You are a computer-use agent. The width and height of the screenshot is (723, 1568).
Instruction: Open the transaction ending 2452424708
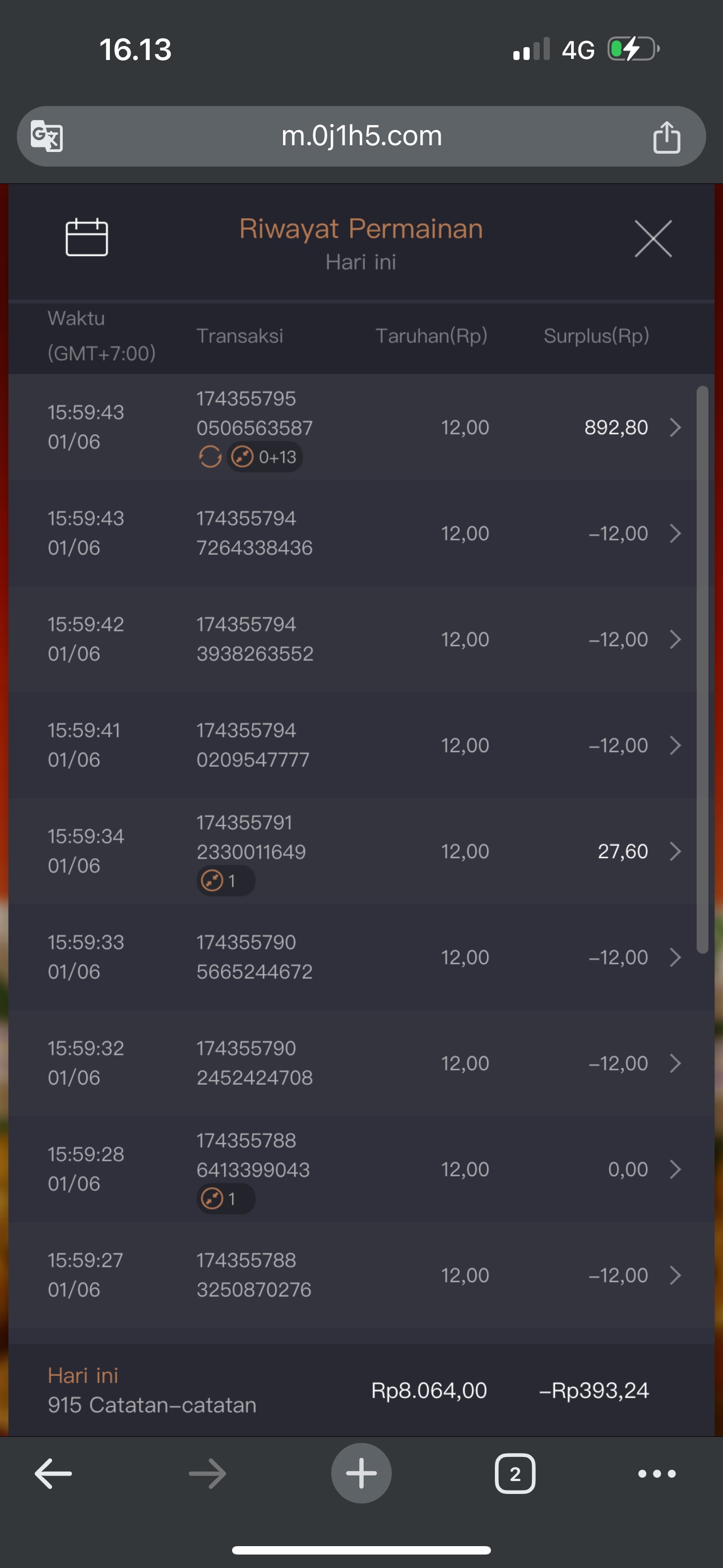[x=674, y=1063]
